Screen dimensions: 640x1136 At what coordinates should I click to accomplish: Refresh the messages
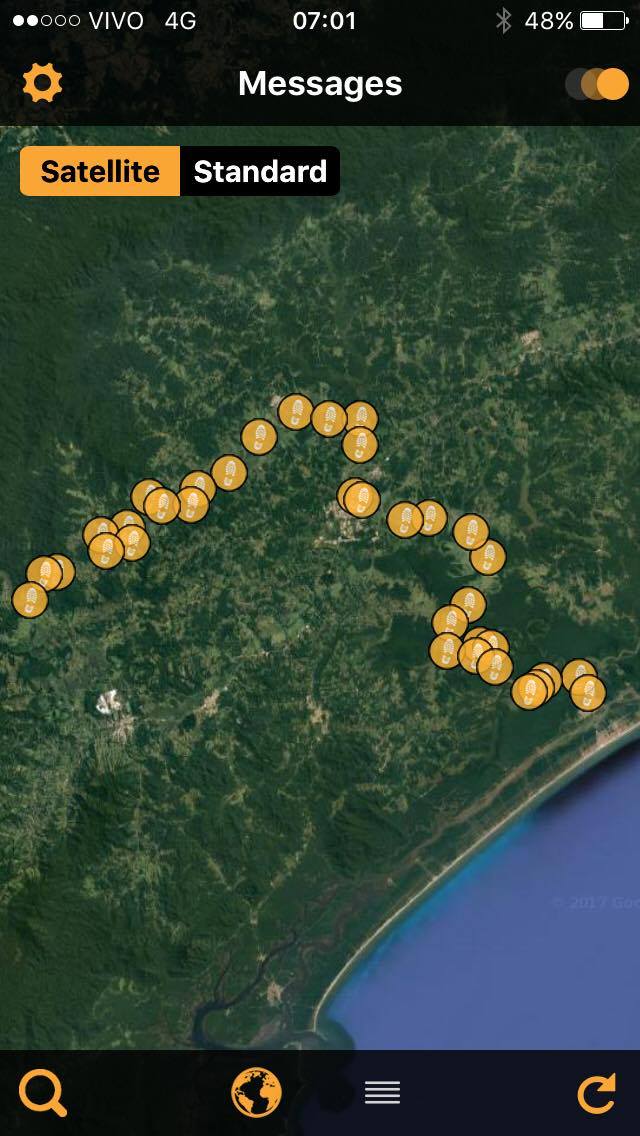click(597, 1093)
